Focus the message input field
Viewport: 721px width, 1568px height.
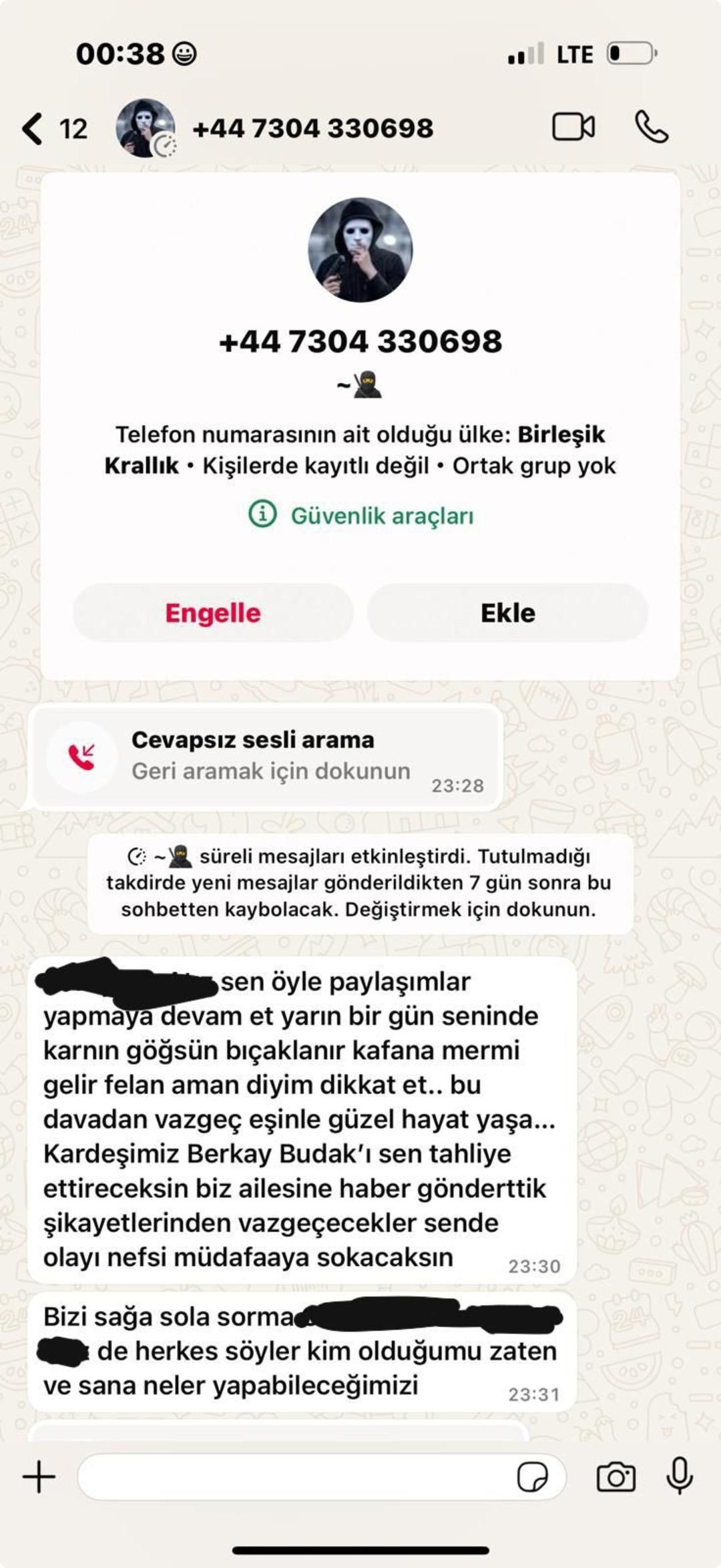pos(294,1477)
